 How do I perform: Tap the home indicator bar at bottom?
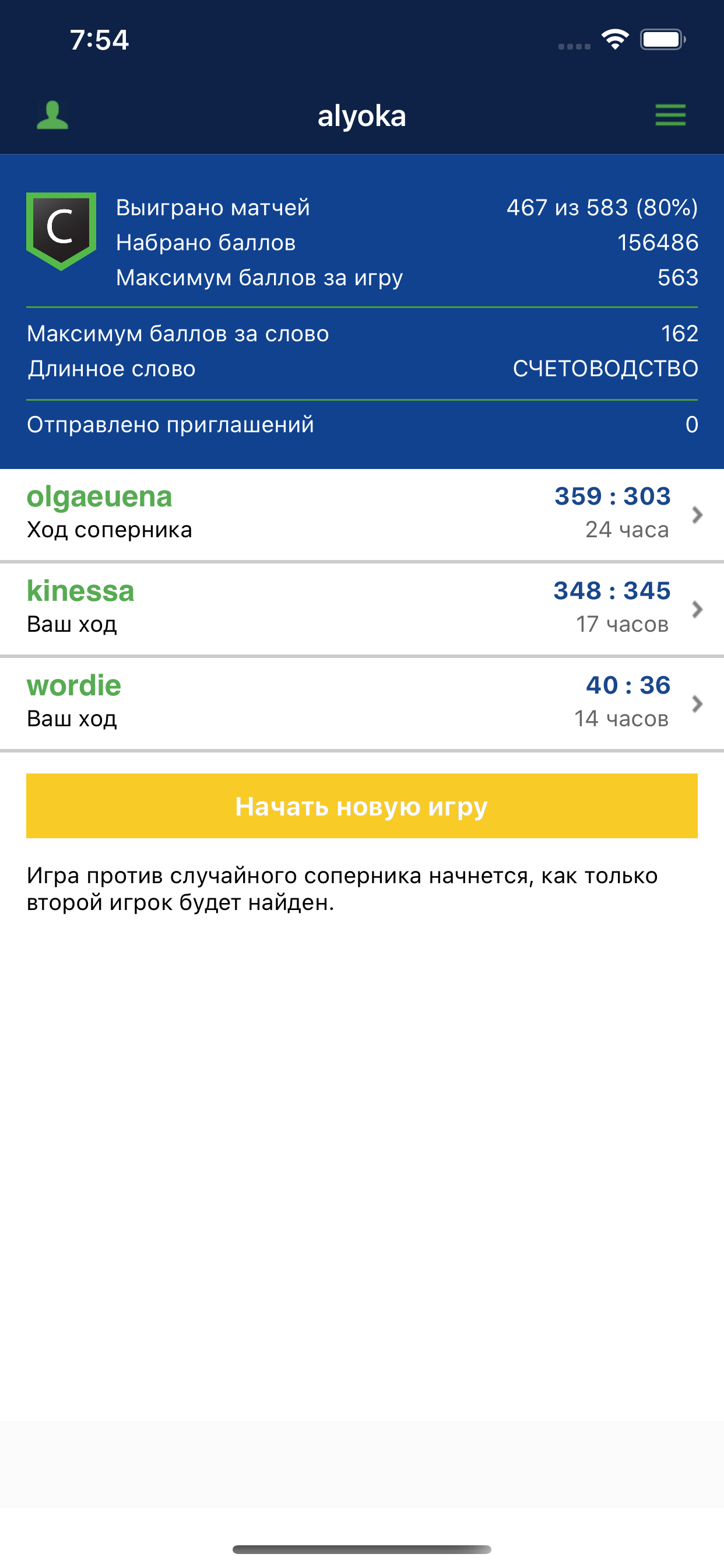(x=362, y=1549)
